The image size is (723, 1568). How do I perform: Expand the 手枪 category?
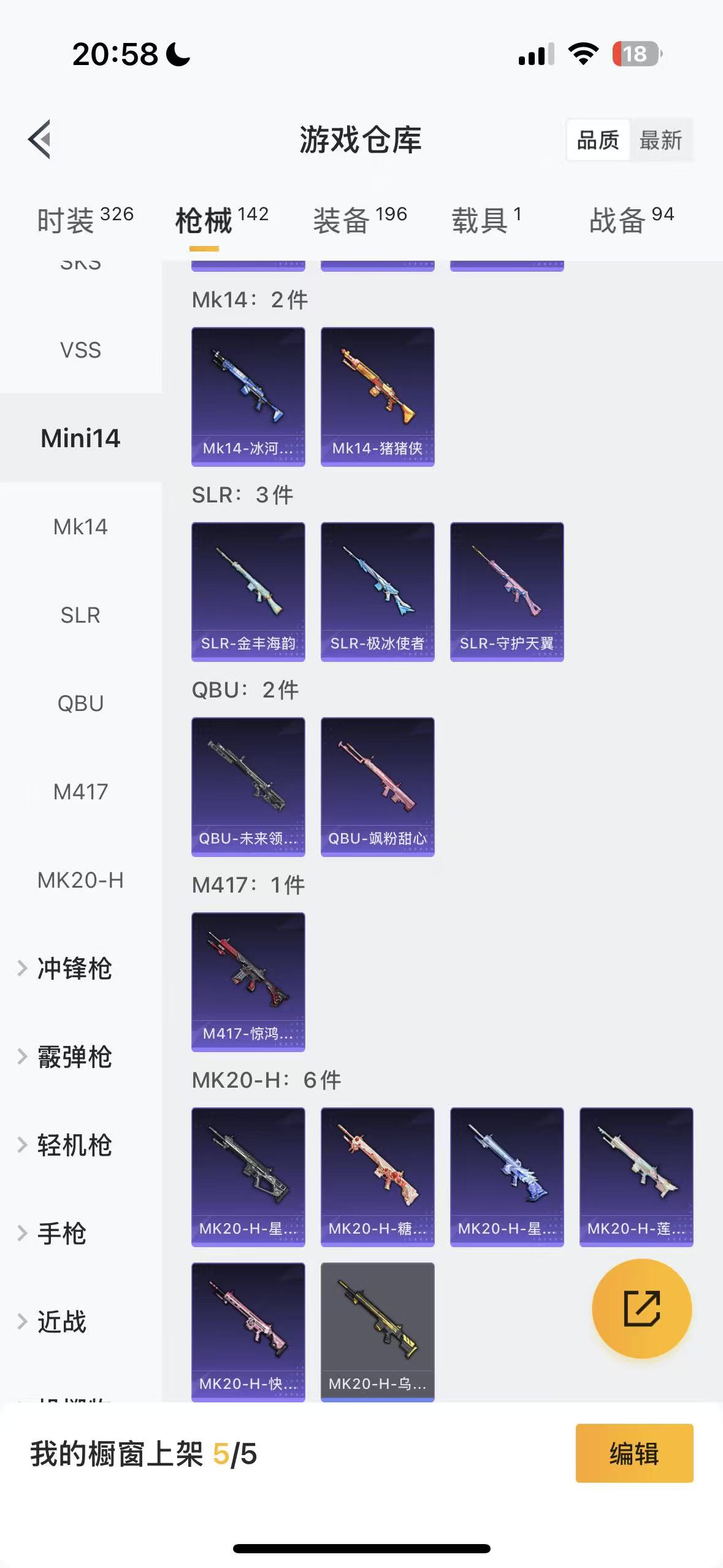point(61,1233)
